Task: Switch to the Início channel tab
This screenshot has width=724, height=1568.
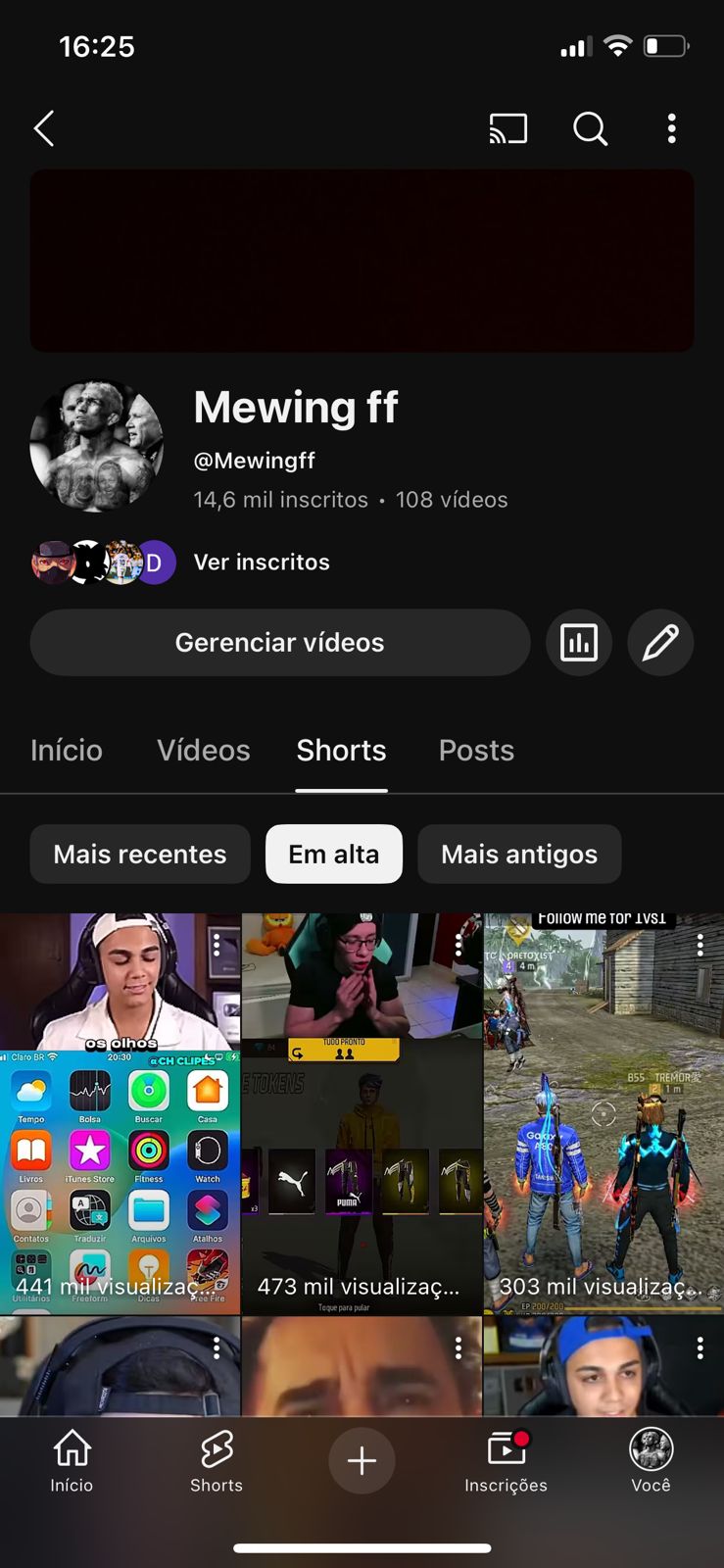Action: tap(67, 751)
